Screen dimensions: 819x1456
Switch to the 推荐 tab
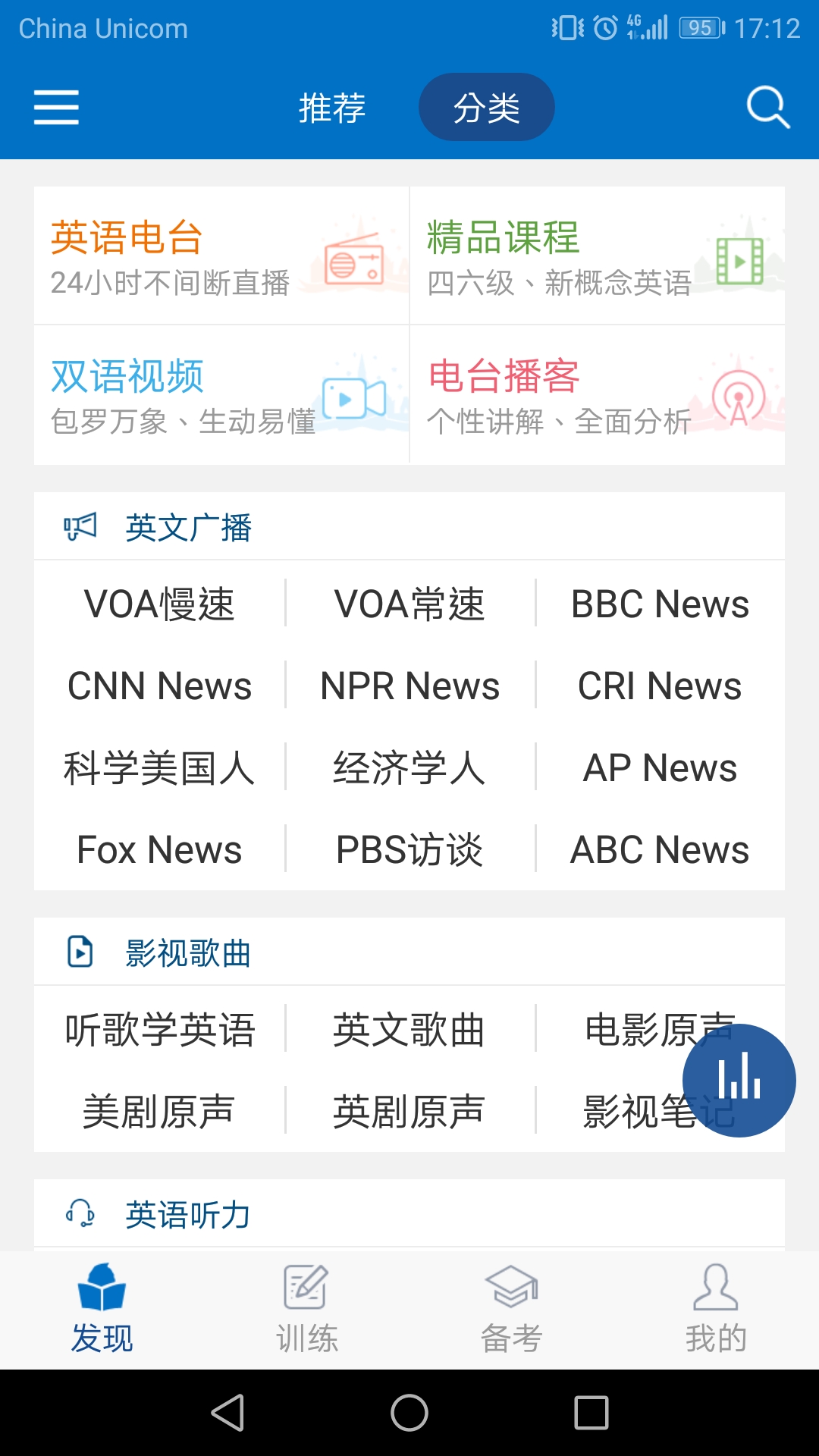pyautogui.click(x=332, y=107)
